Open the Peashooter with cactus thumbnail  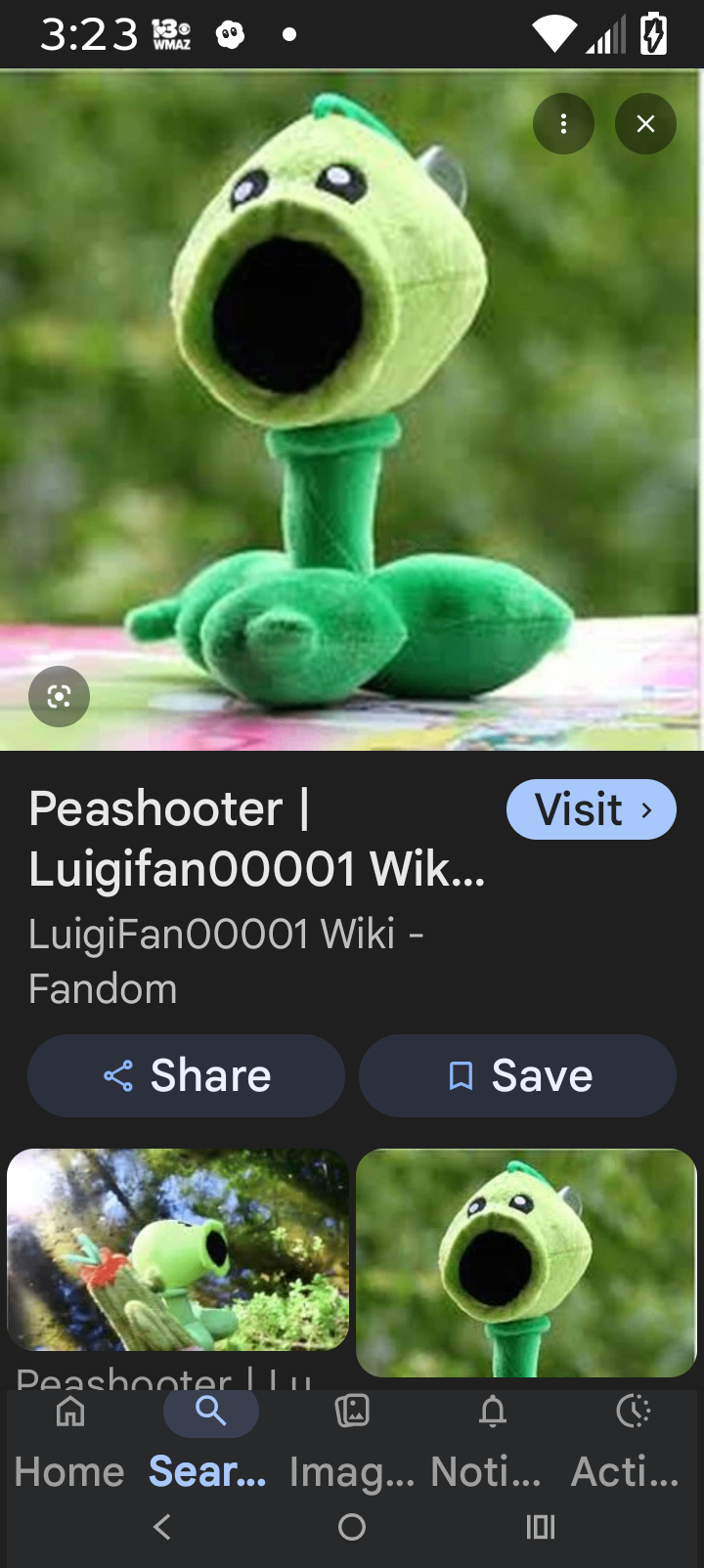click(x=178, y=1249)
